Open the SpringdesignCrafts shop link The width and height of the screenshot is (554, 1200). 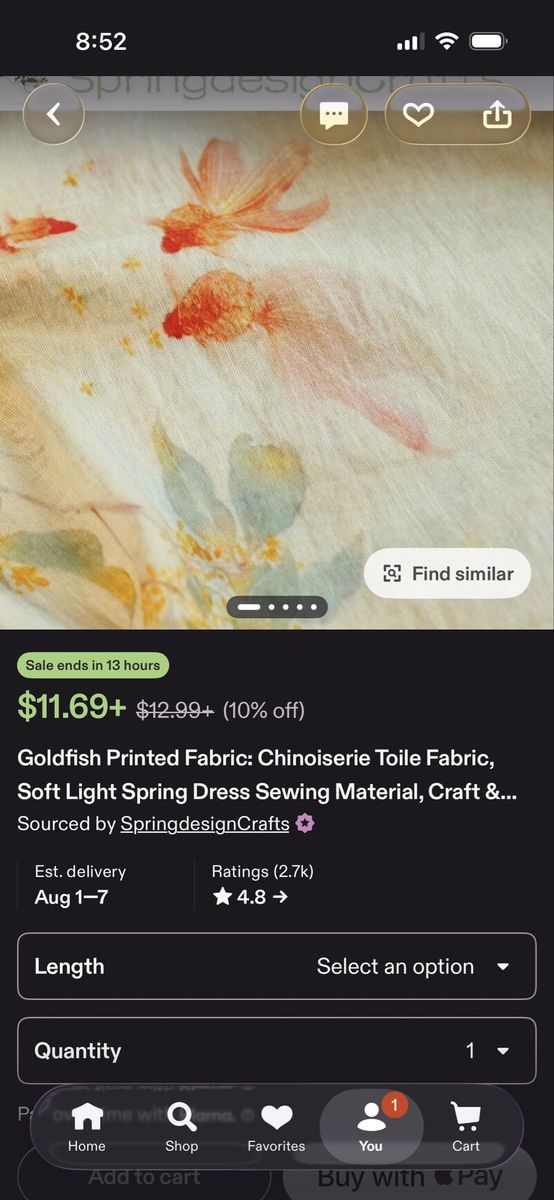(x=205, y=824)
